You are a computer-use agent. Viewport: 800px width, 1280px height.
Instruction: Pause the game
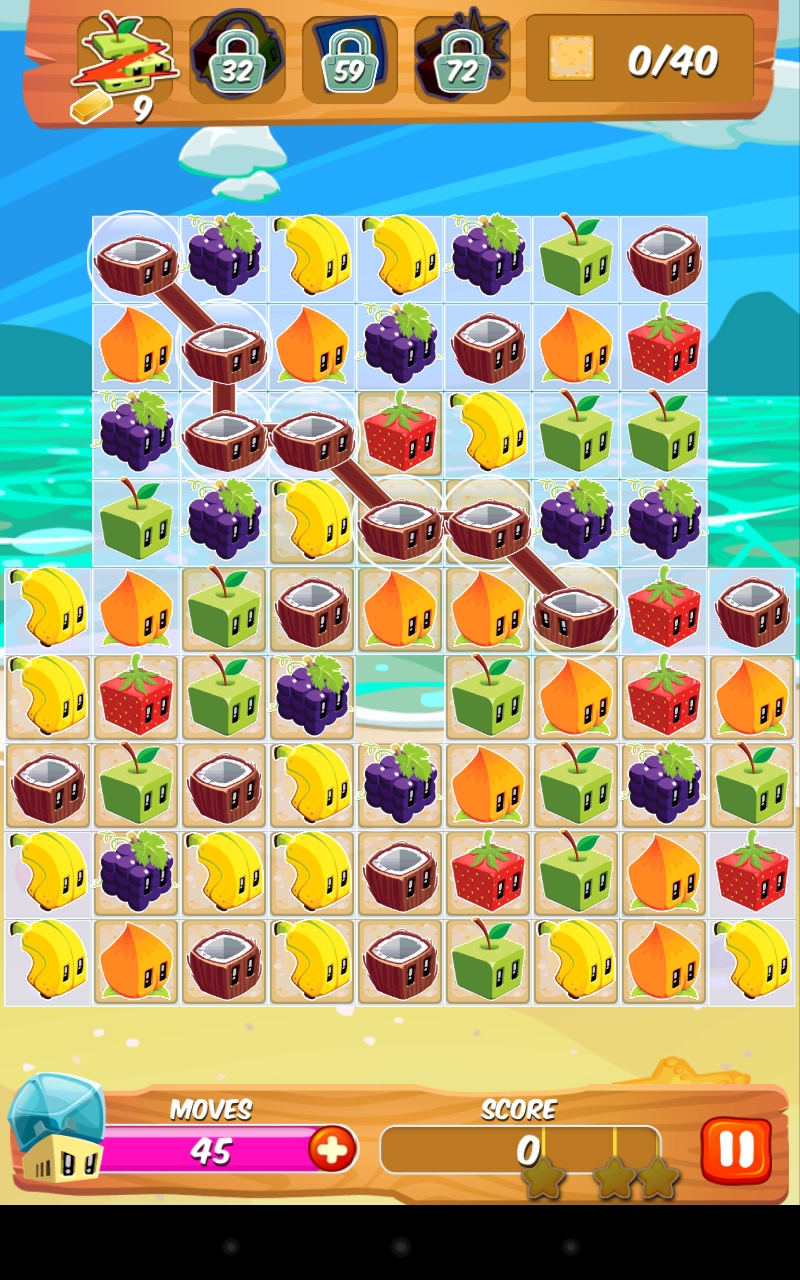click(x=736, y=1150)
